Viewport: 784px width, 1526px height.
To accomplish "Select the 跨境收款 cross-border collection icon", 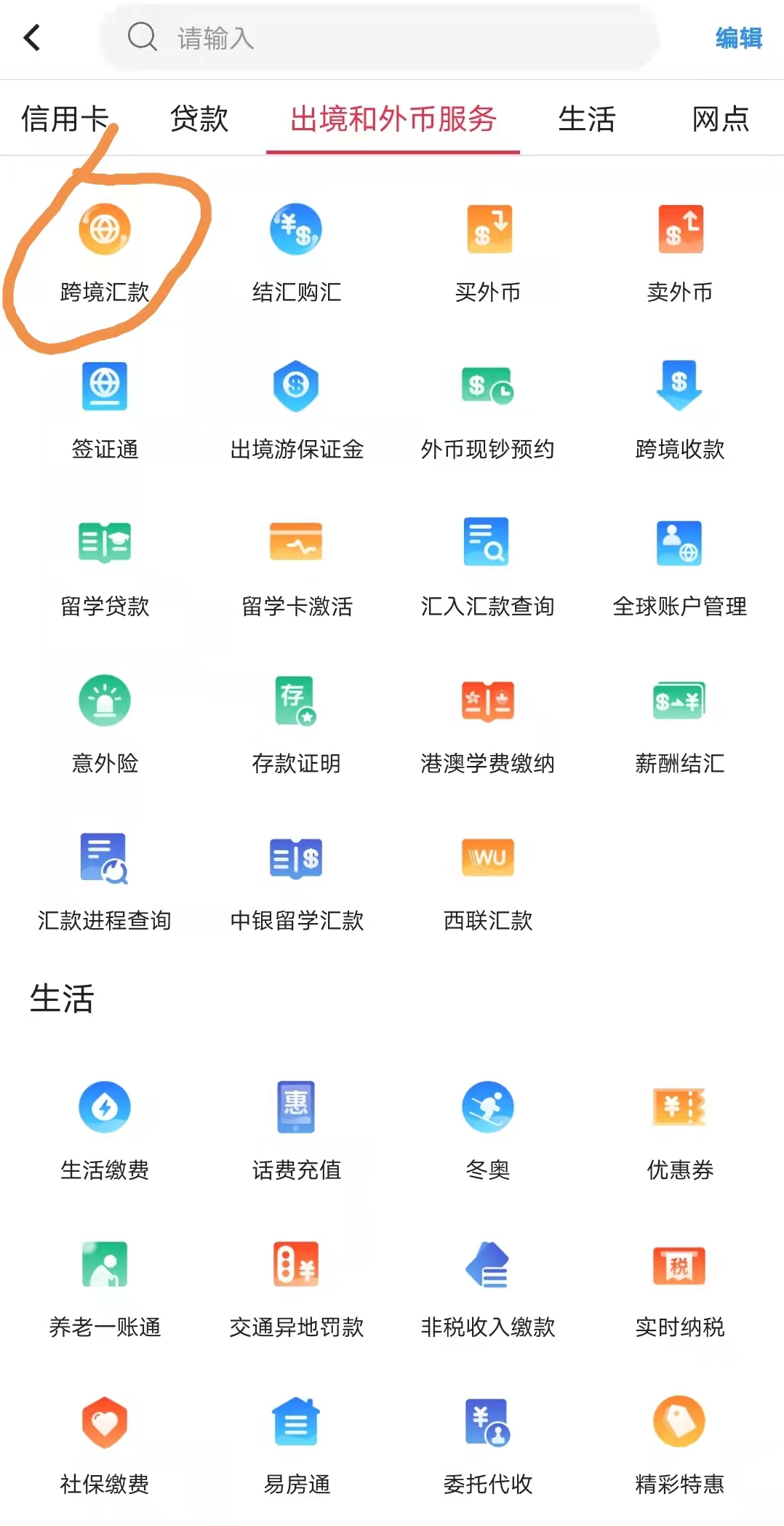I will point(679,404).
